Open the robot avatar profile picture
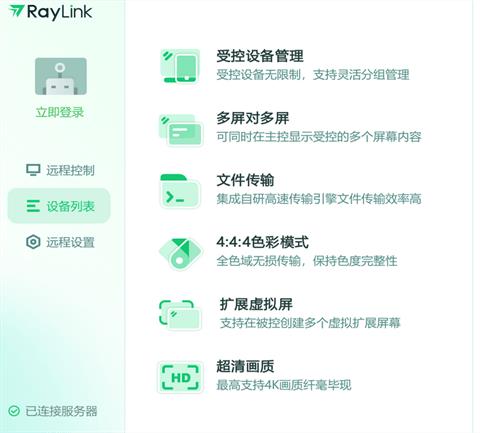This screenshot has height=433, width=480. tap(61, 76)
